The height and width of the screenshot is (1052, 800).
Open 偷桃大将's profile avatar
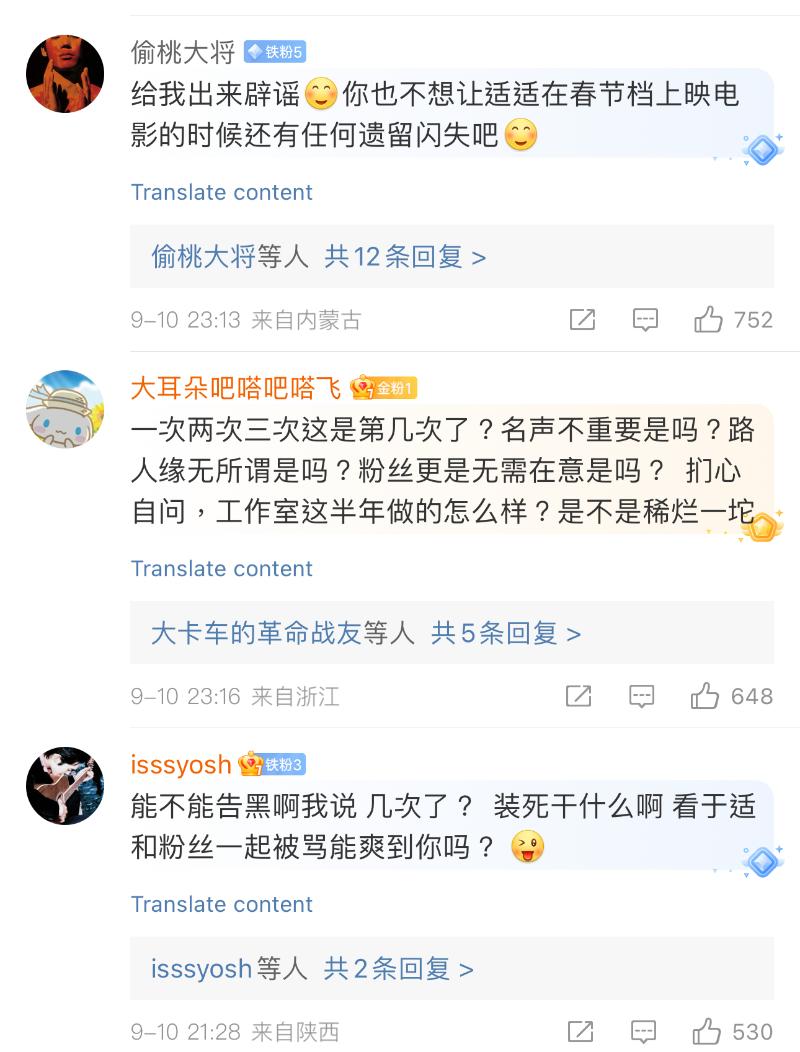point(65,74)
